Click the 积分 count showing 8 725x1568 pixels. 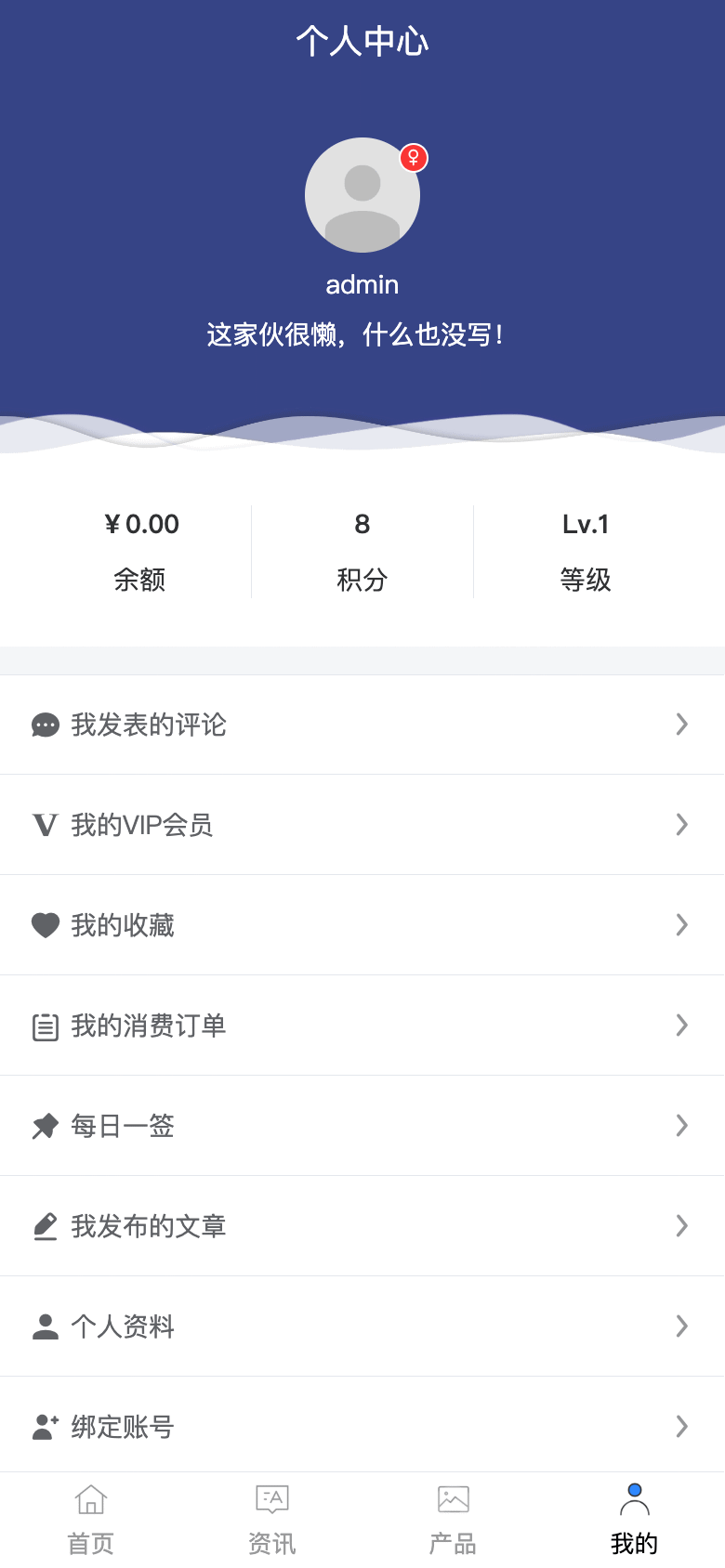pyautogui.click(x=362, y=524)
